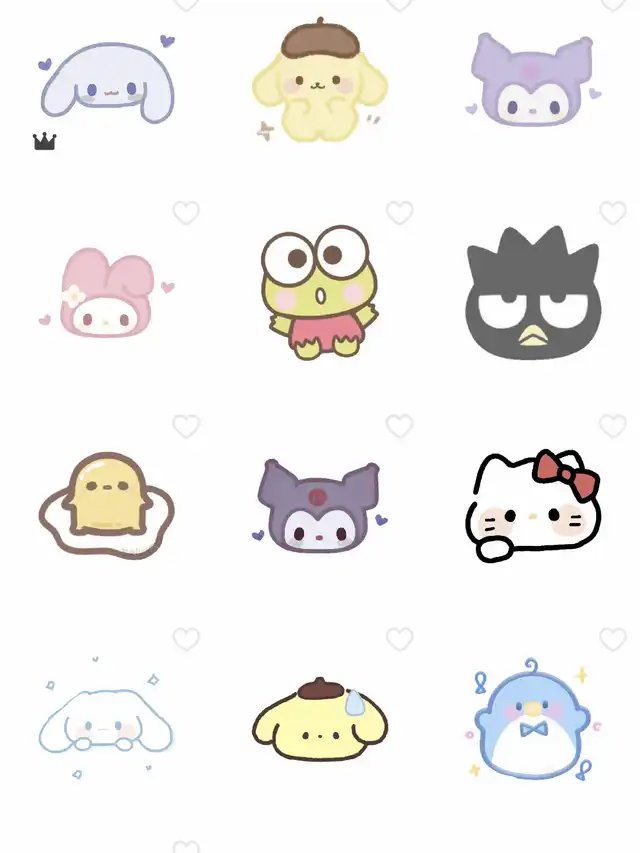Open the yellow dog head with sweat drop
640x853 pixels.
click(x=319, y=718)
